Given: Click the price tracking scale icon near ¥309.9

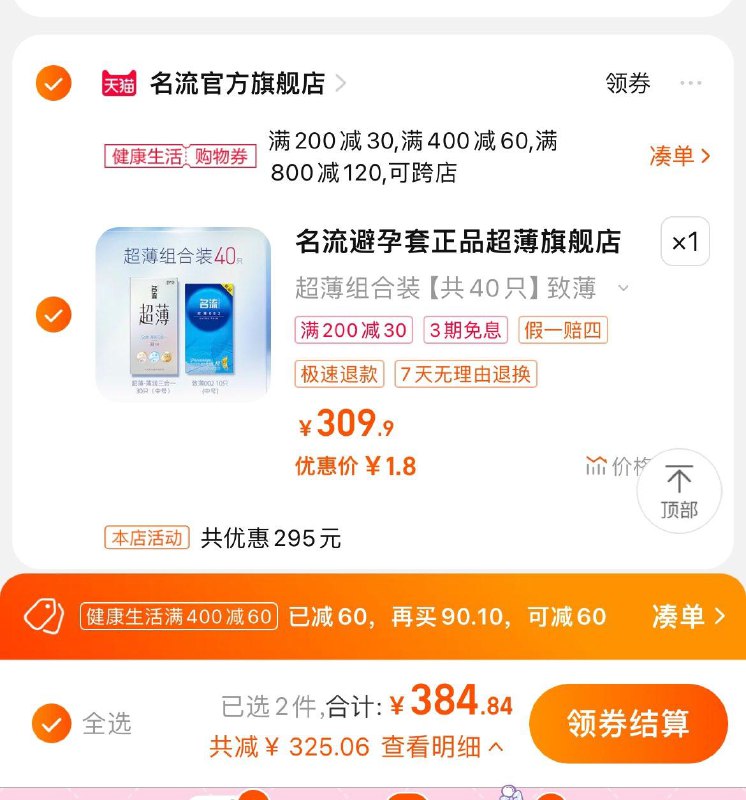Looking at the screenshot, I should tap(597, 466).
